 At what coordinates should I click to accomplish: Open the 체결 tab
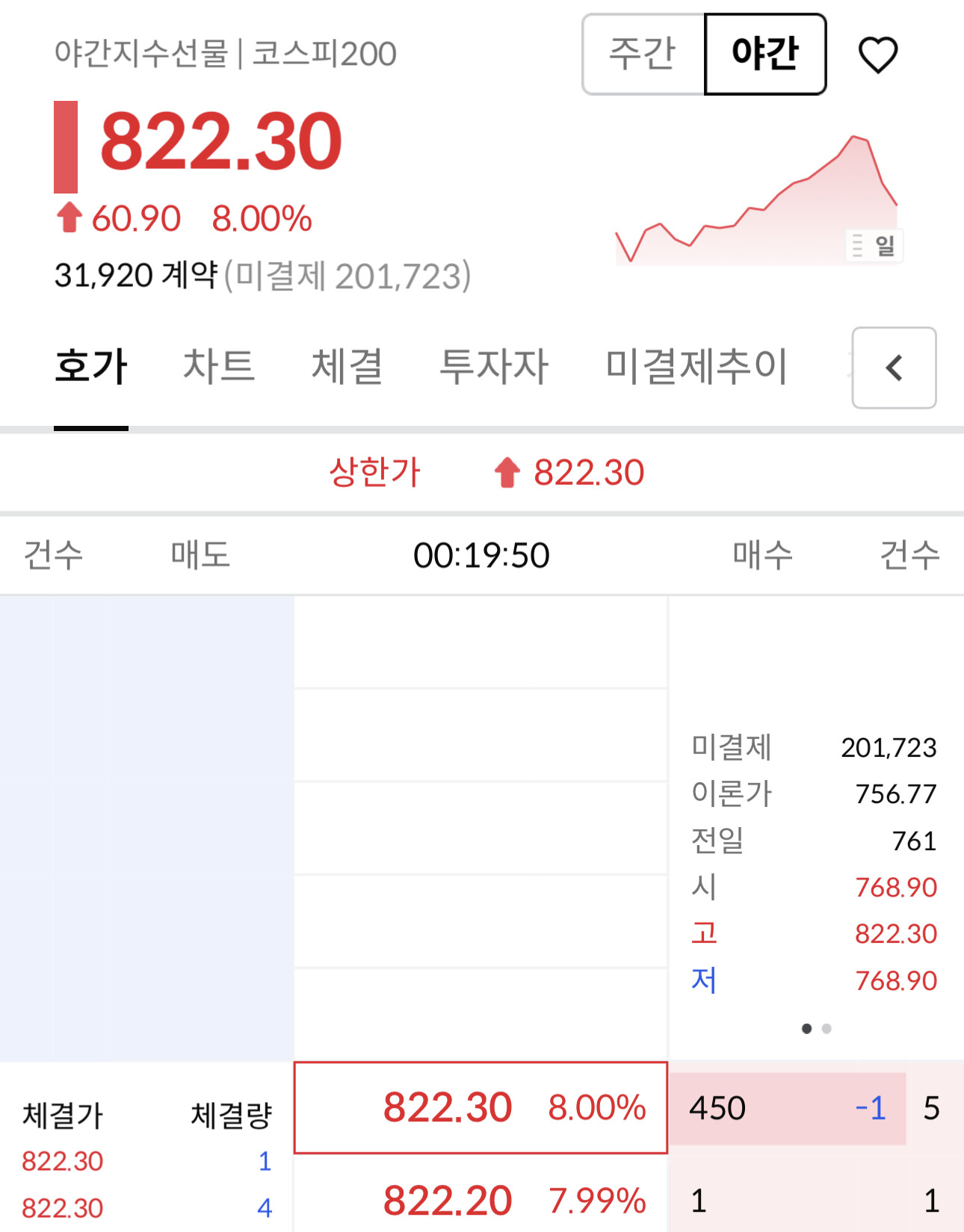[347, 367]
